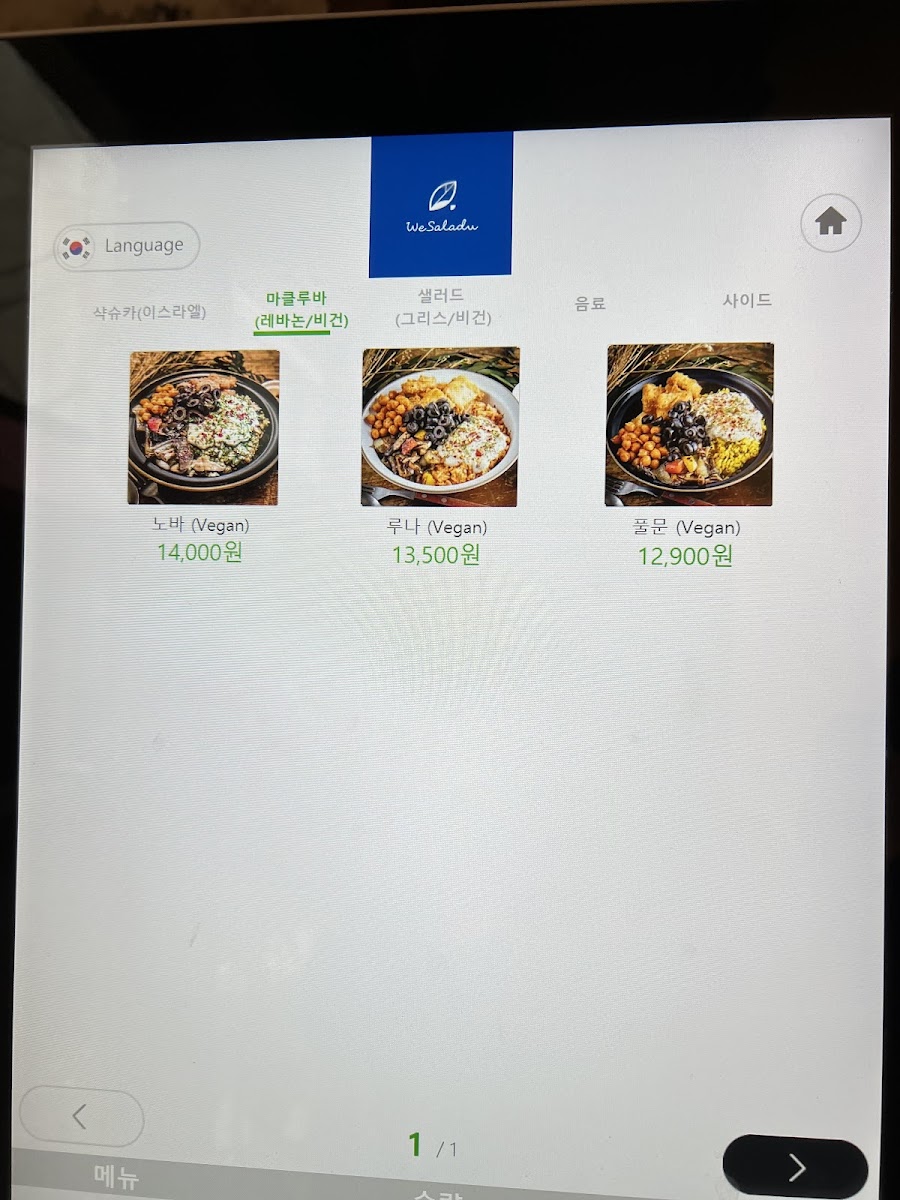Screen dimensions: 900x1200
Task: Choose the 풀문 (Vegan) dish
Action: point(689,455)
